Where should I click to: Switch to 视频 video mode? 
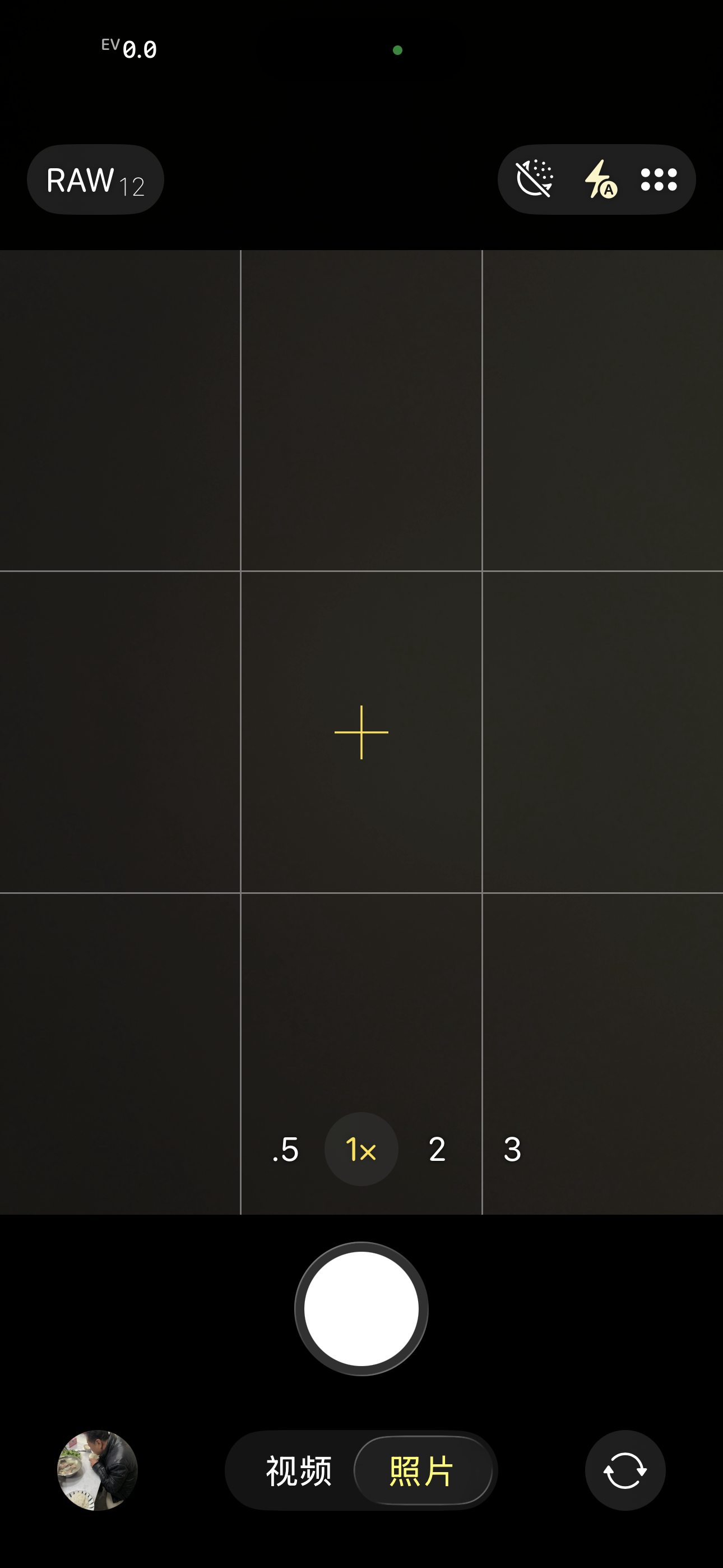point(298,1470)
